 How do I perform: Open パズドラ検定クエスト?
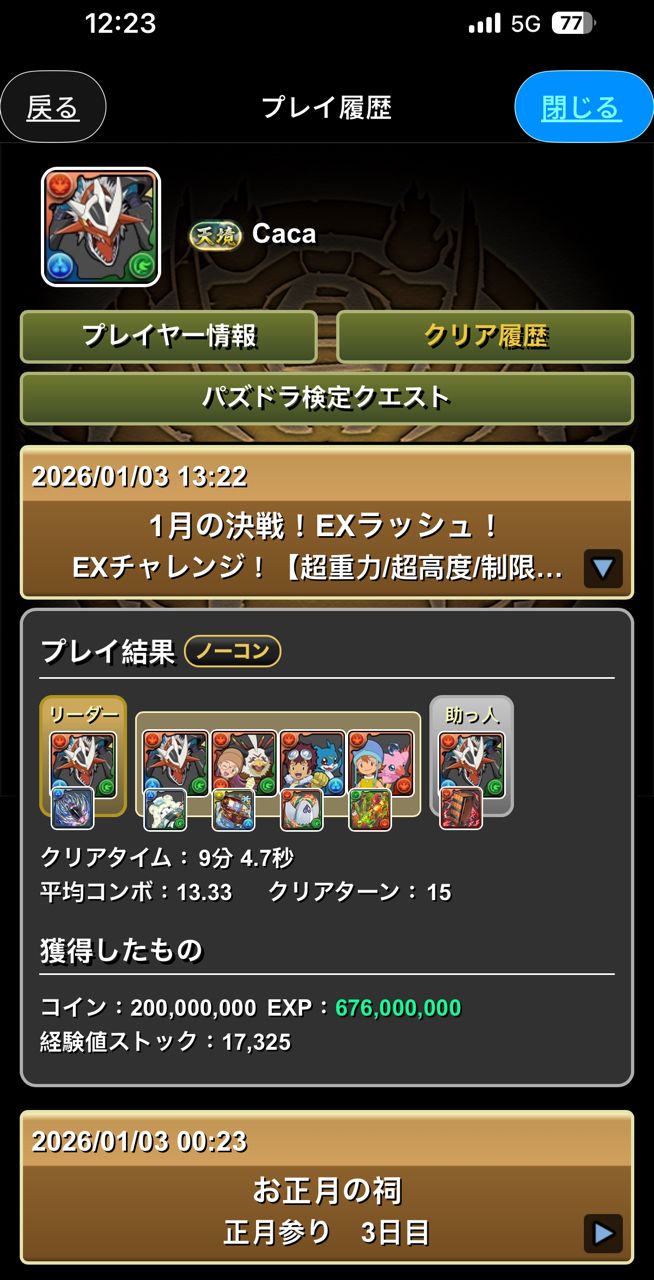point(327,398)
